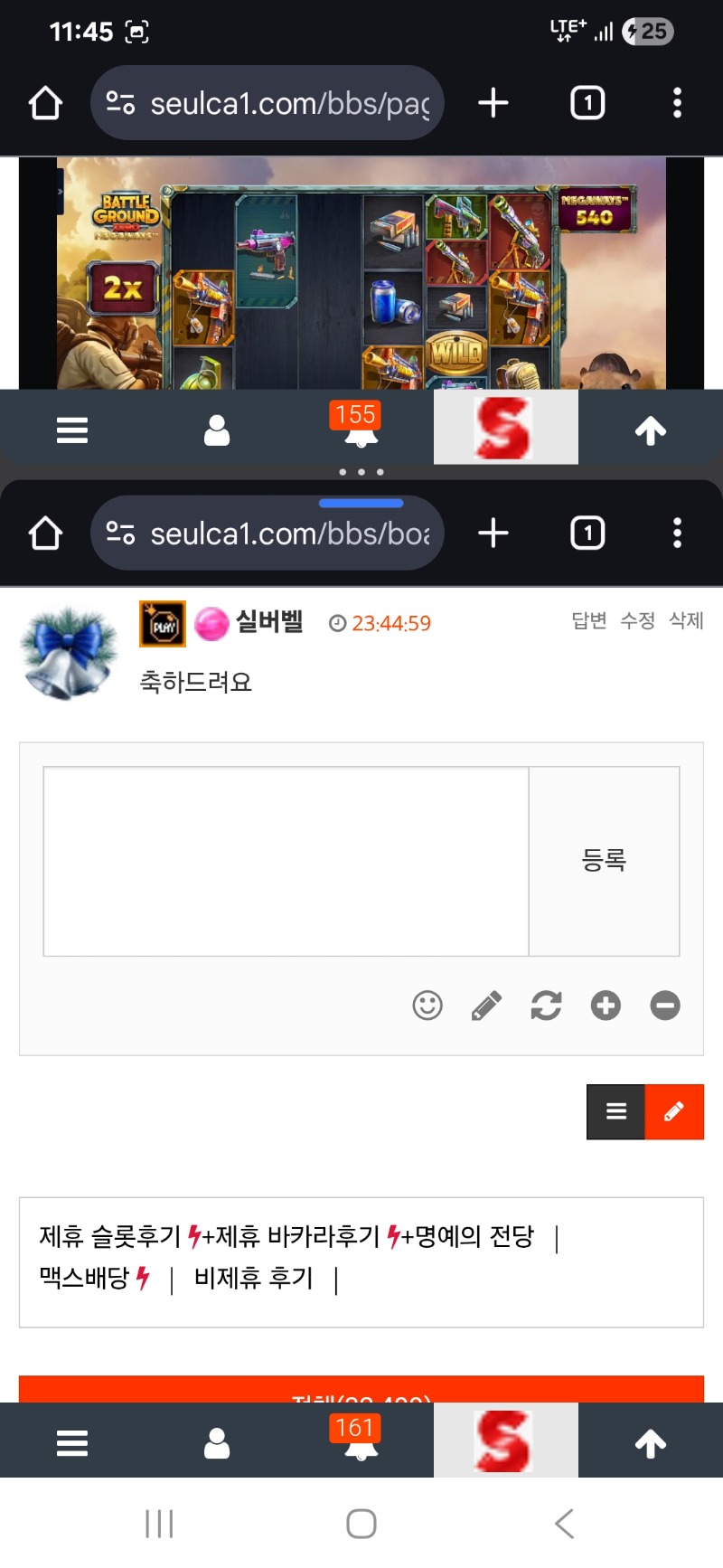Focus the comment text box

[x=286, y=860]
